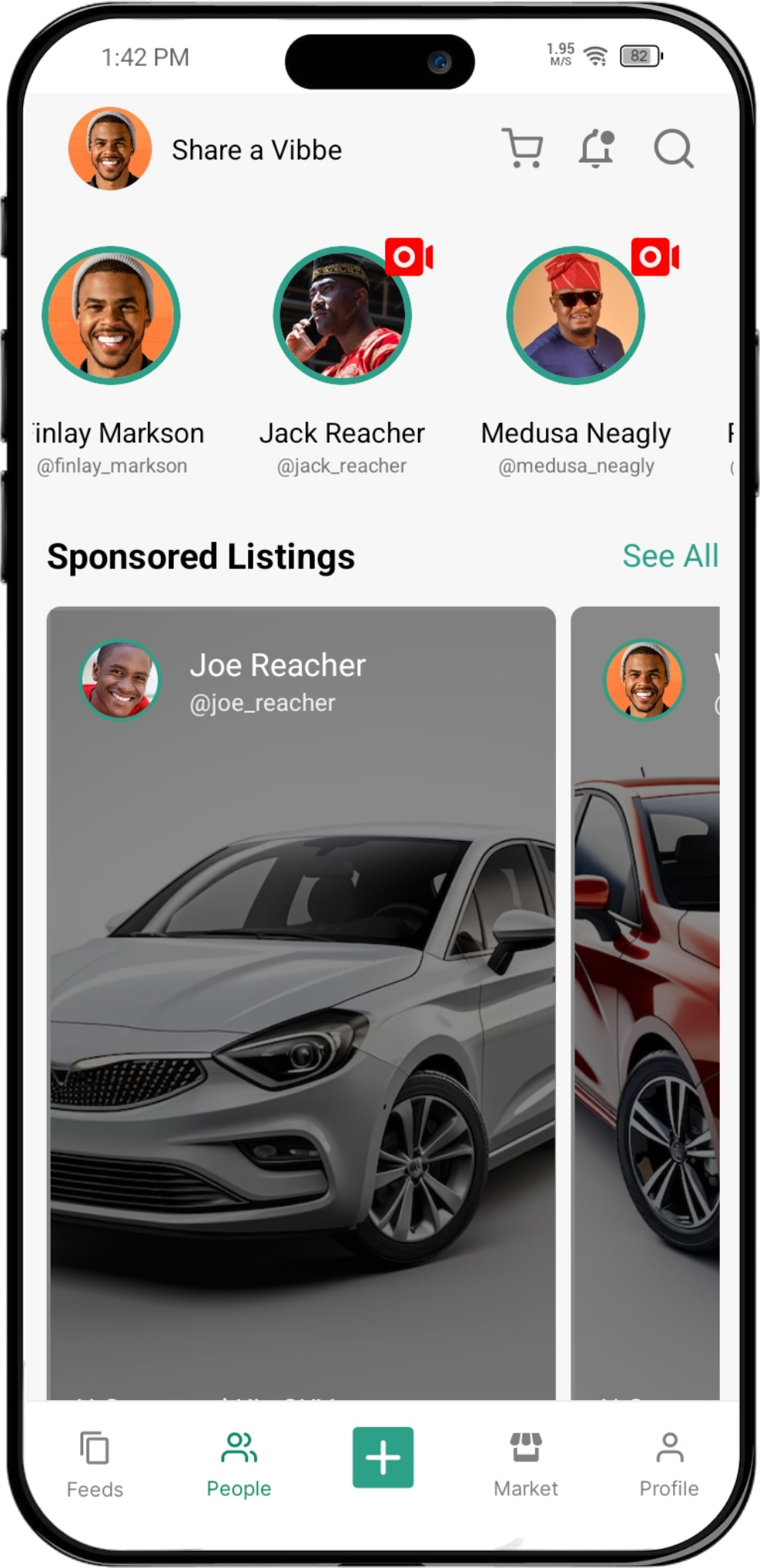Create a new post with plus button
This screenshot has height=1568, width=760.
(383, 1457)
